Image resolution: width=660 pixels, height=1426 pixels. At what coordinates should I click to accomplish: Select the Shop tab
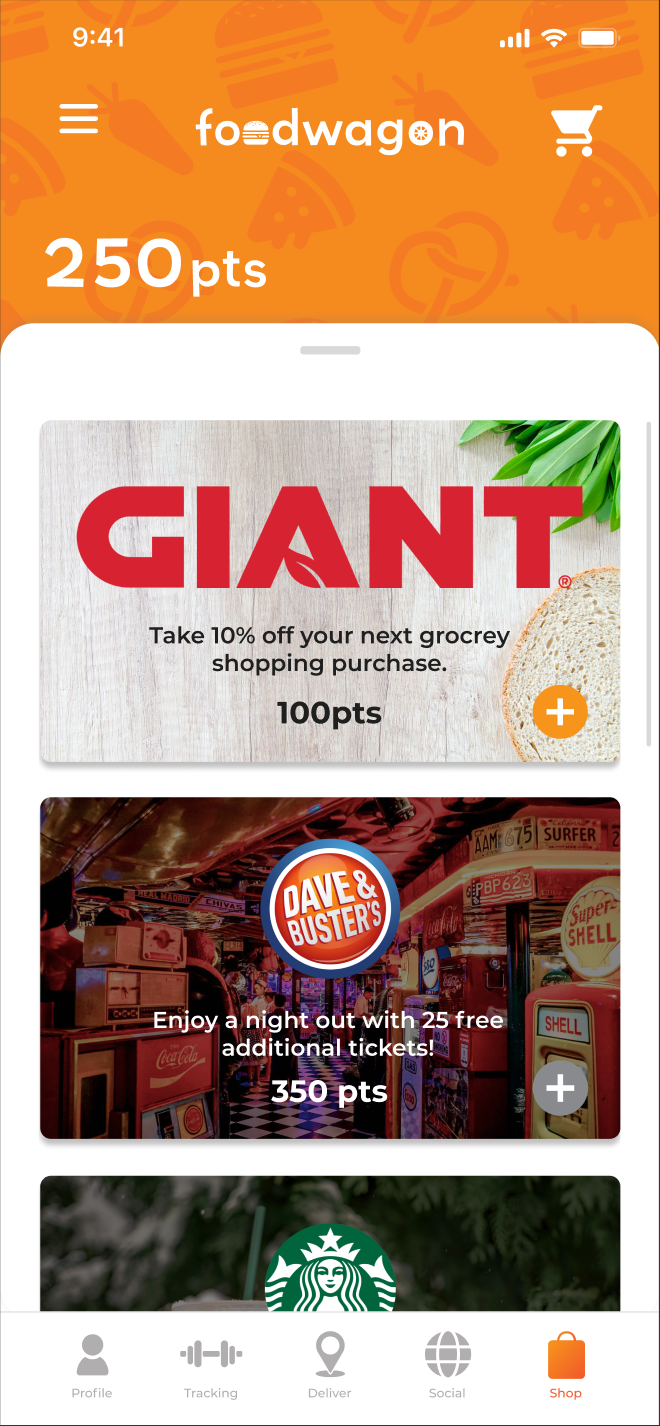click(565, 1366)
